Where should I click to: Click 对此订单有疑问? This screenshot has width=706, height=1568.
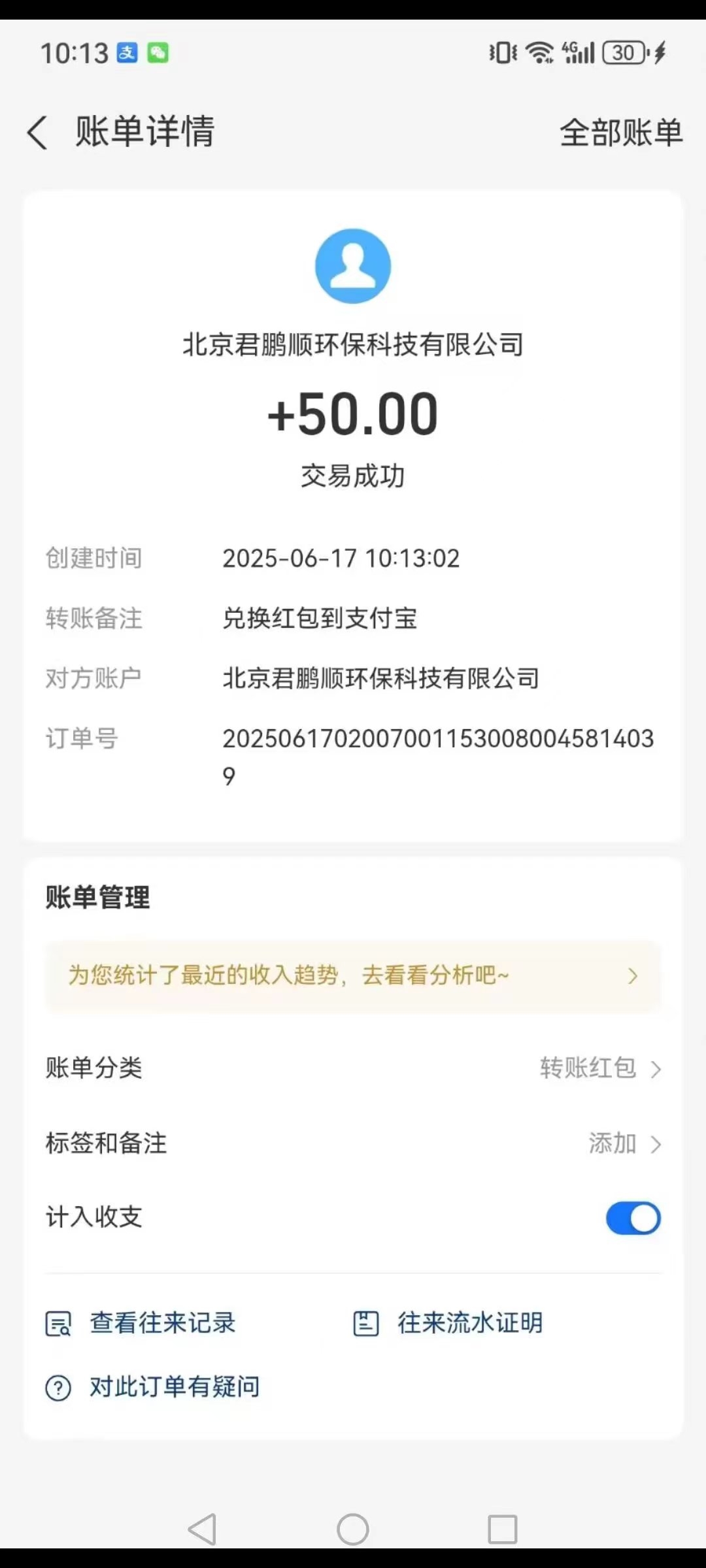click(173, 1386)
